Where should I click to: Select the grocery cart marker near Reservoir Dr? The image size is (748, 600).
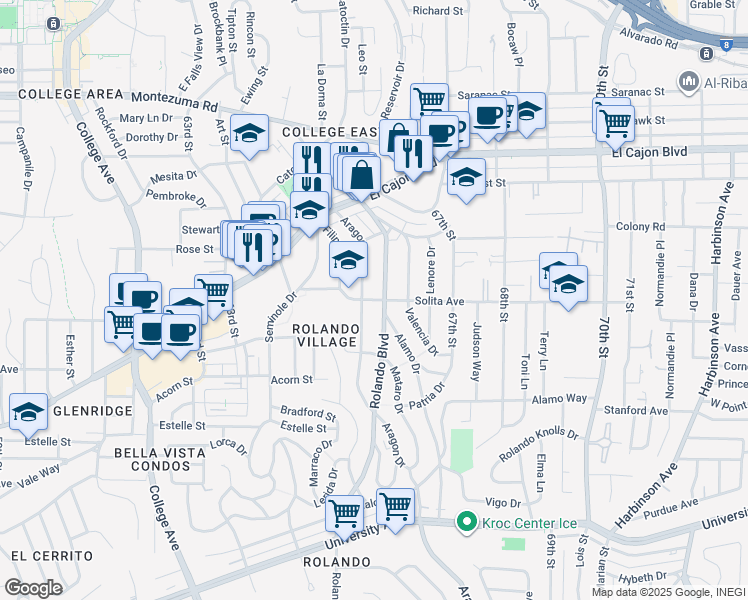click(x=429, y=100)
